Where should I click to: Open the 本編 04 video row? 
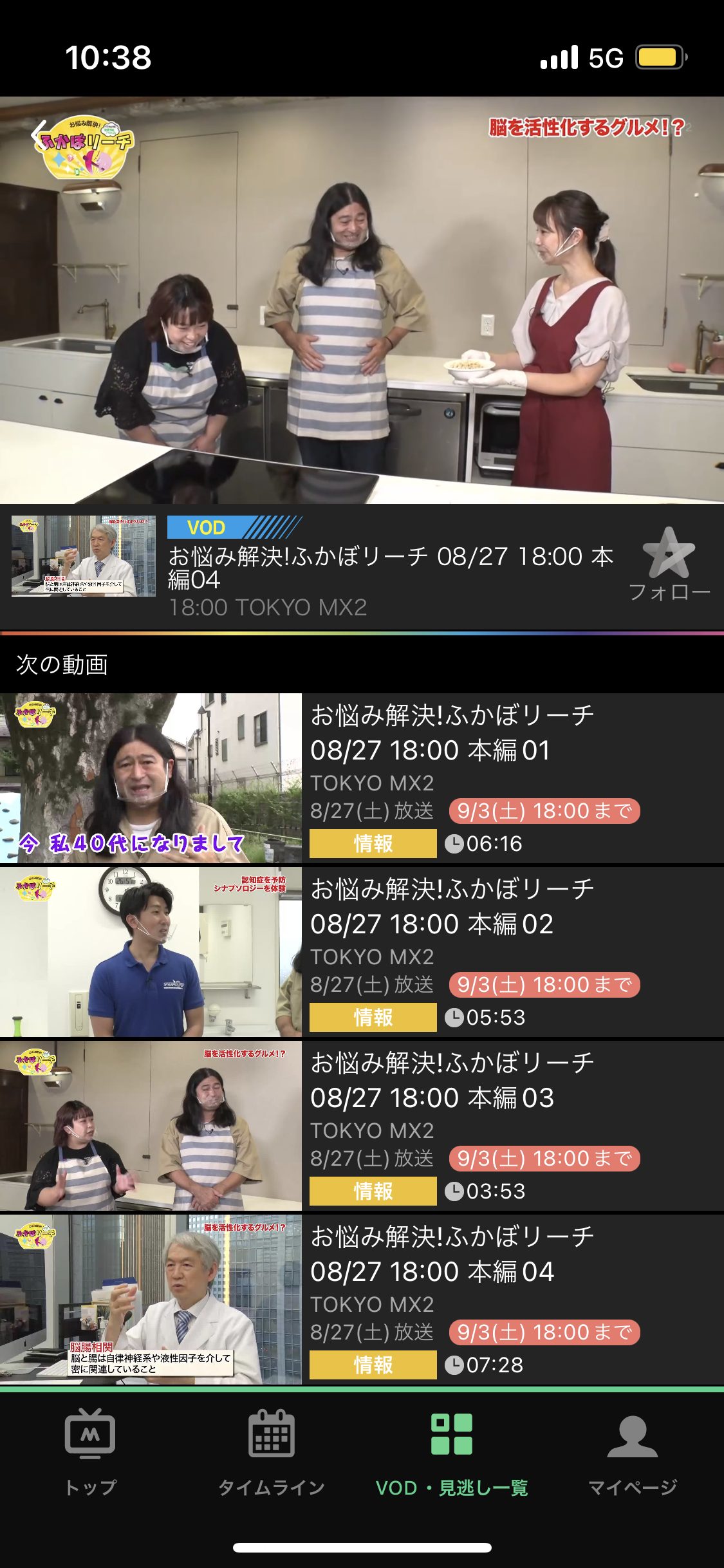coord(362,1300)
